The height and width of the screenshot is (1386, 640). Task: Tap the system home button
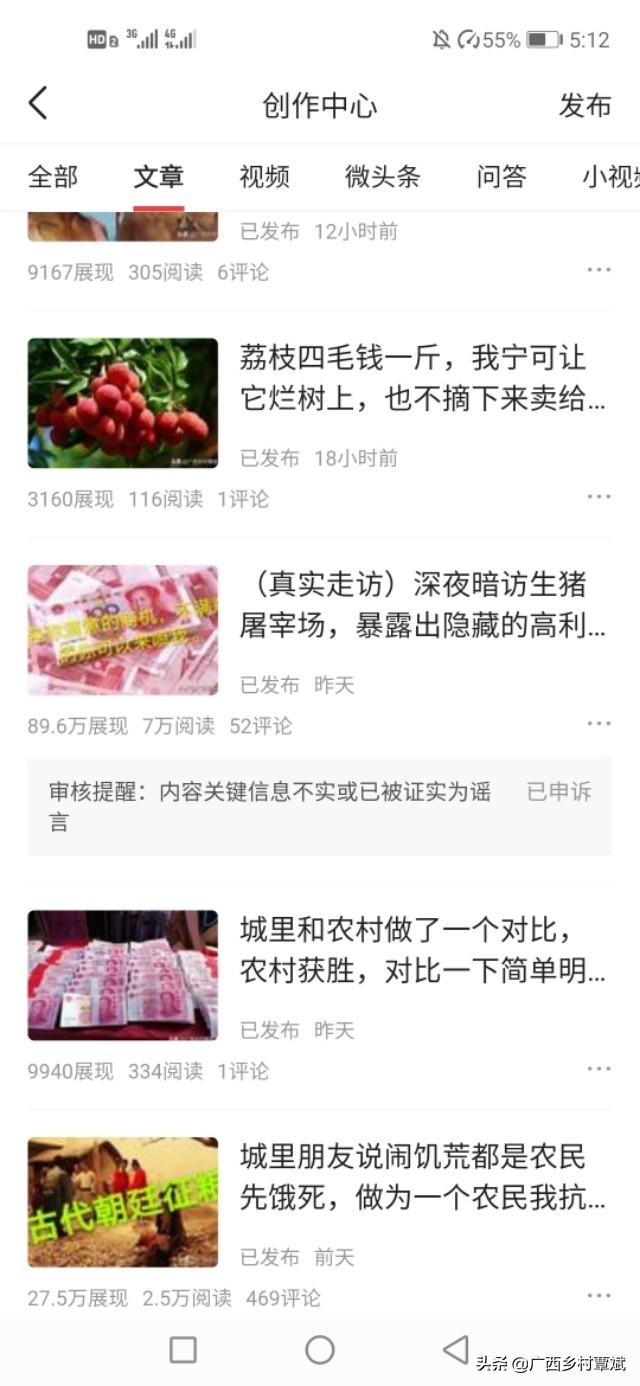[320, 1350]
